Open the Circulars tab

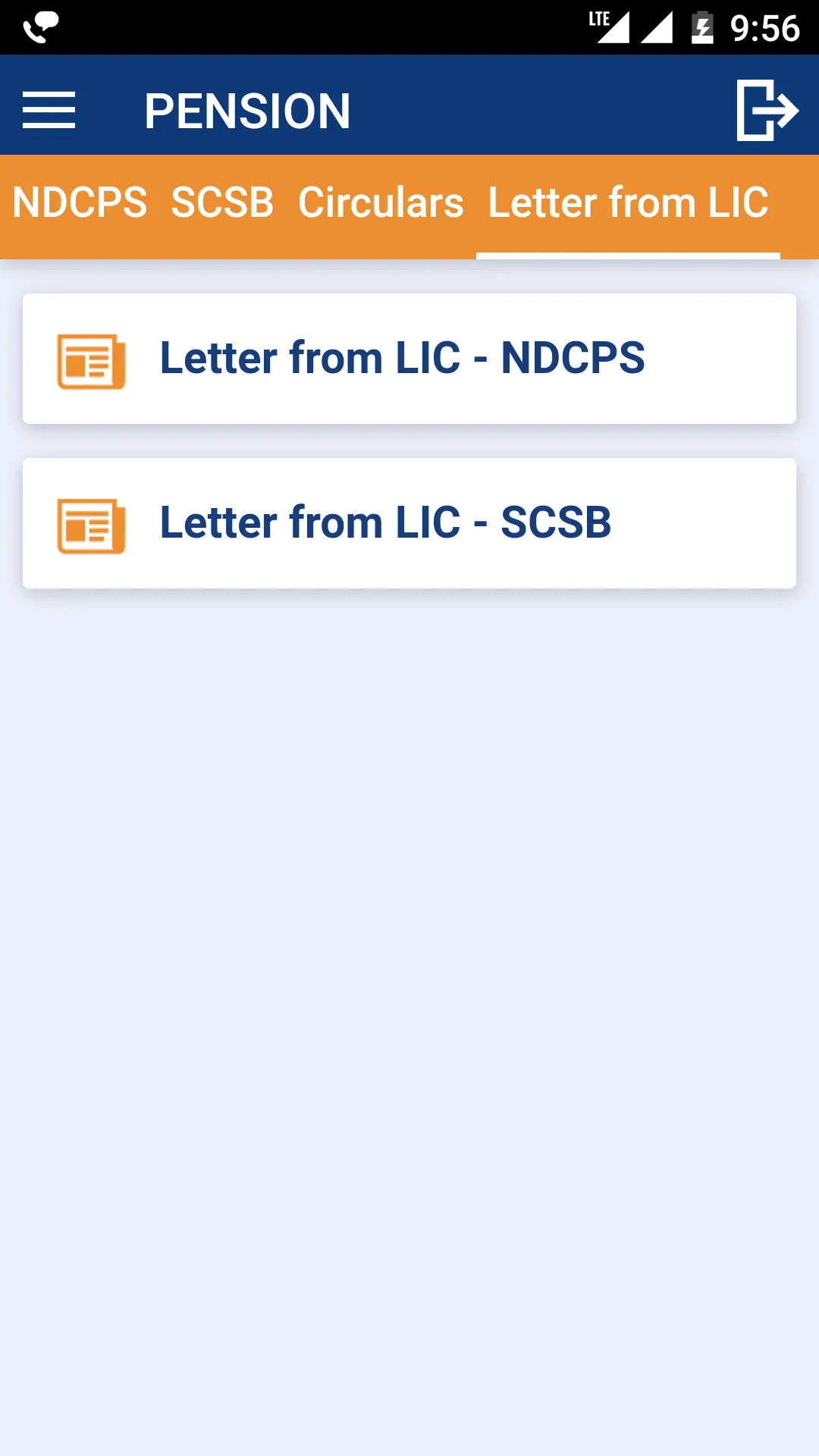tap(380, 202)
